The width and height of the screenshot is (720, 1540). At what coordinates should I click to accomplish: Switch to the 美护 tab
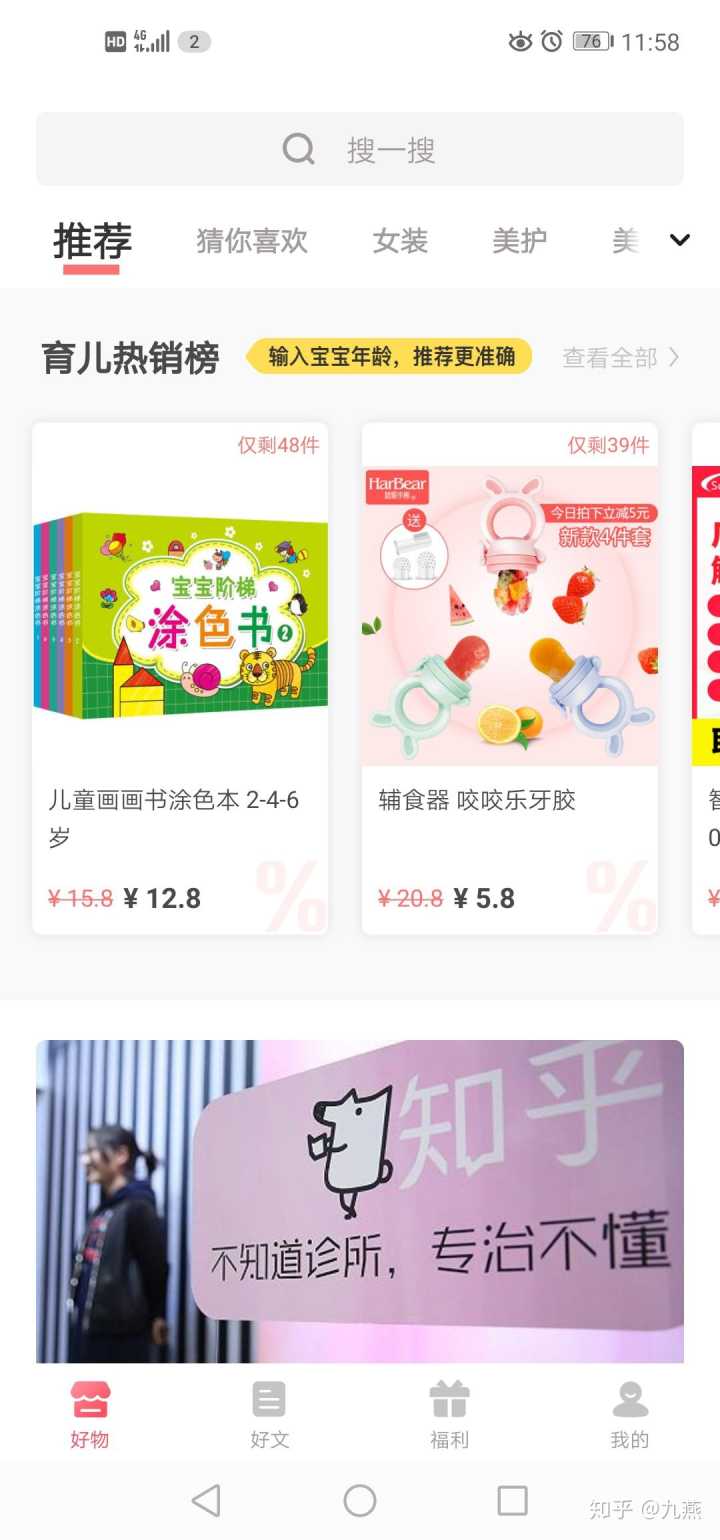(519, 241)
